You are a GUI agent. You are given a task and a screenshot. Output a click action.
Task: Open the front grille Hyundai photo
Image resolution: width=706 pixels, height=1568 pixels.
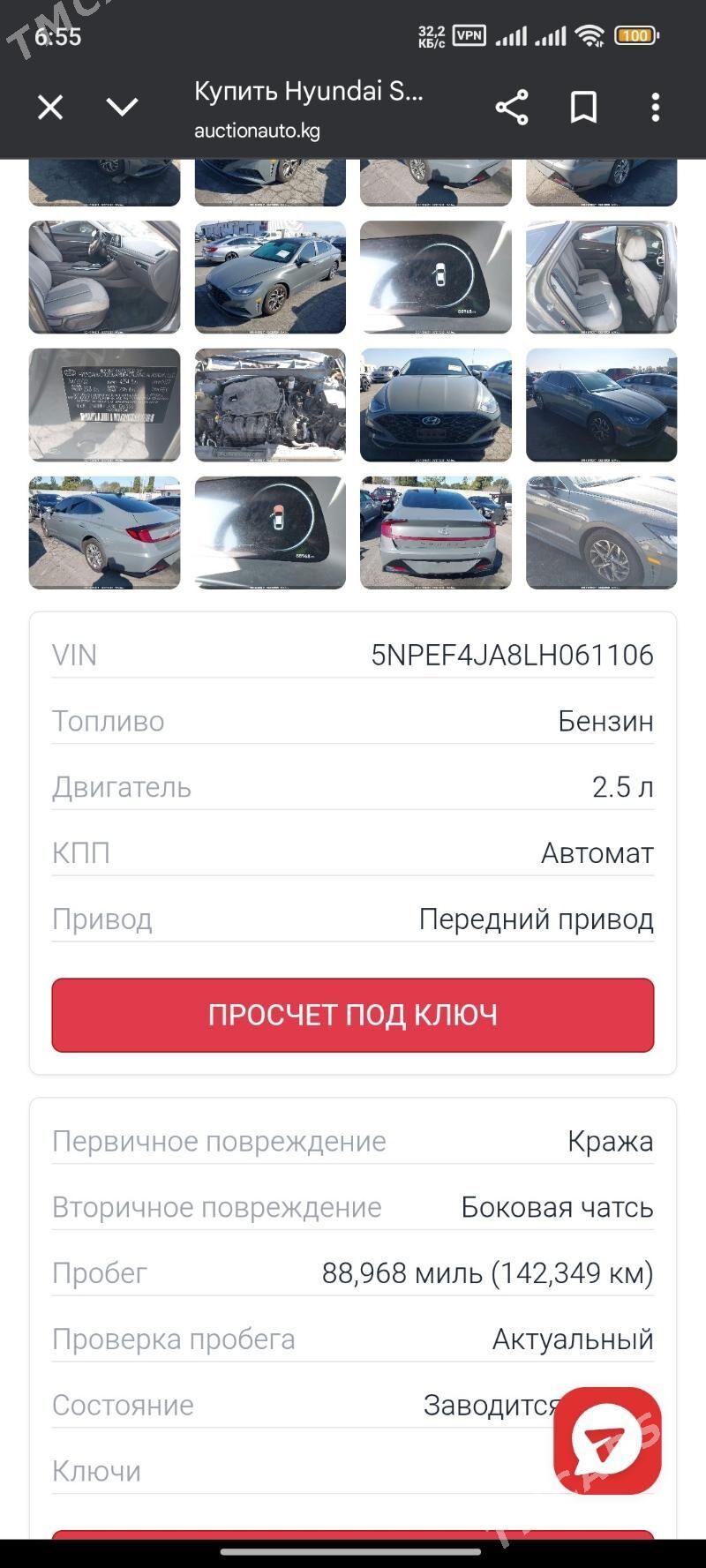(x=437, y=406)
